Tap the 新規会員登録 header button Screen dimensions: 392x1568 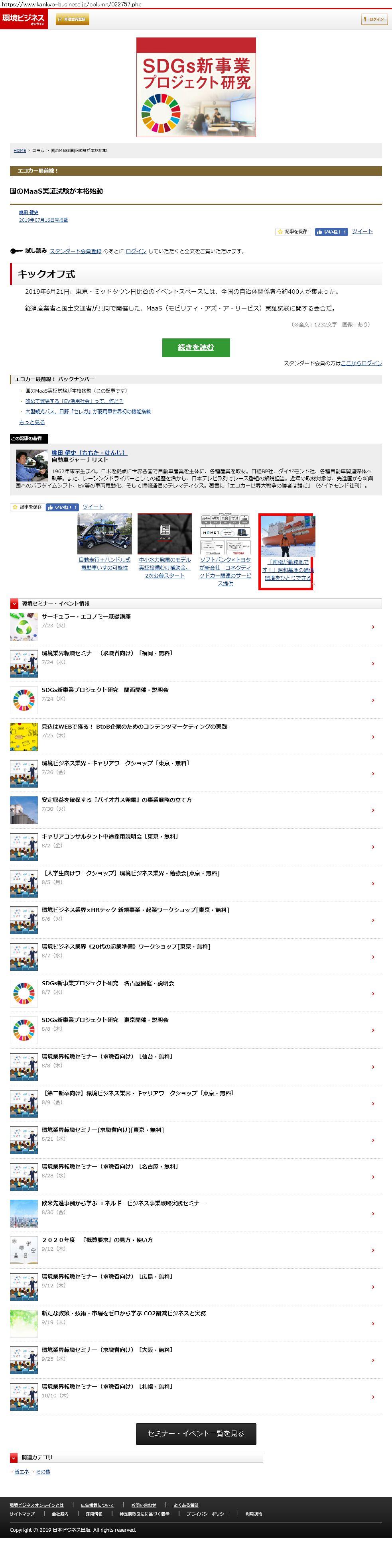point(73,20)
